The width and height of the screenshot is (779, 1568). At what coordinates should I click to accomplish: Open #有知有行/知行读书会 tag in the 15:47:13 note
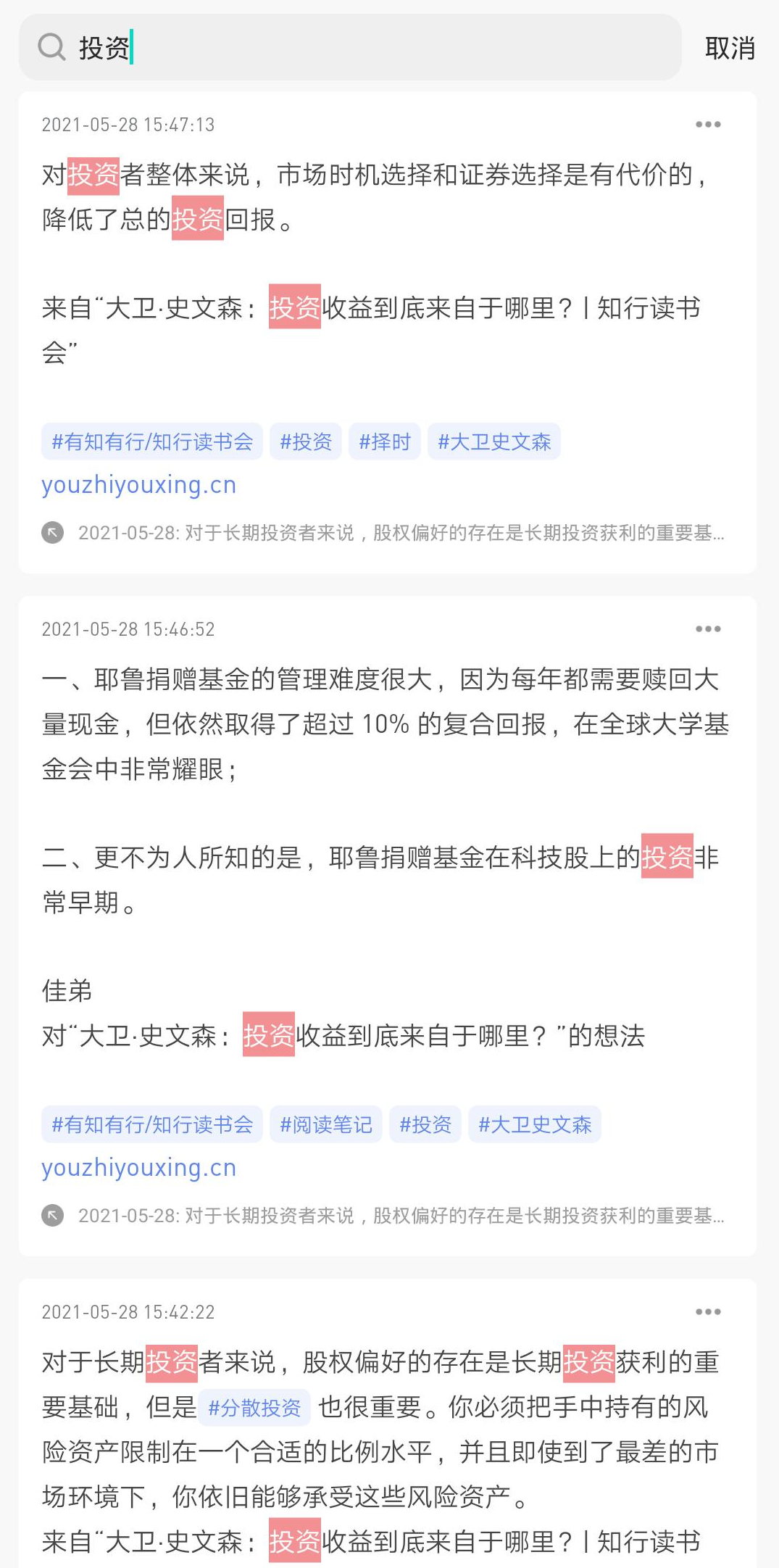coord(152,441)
